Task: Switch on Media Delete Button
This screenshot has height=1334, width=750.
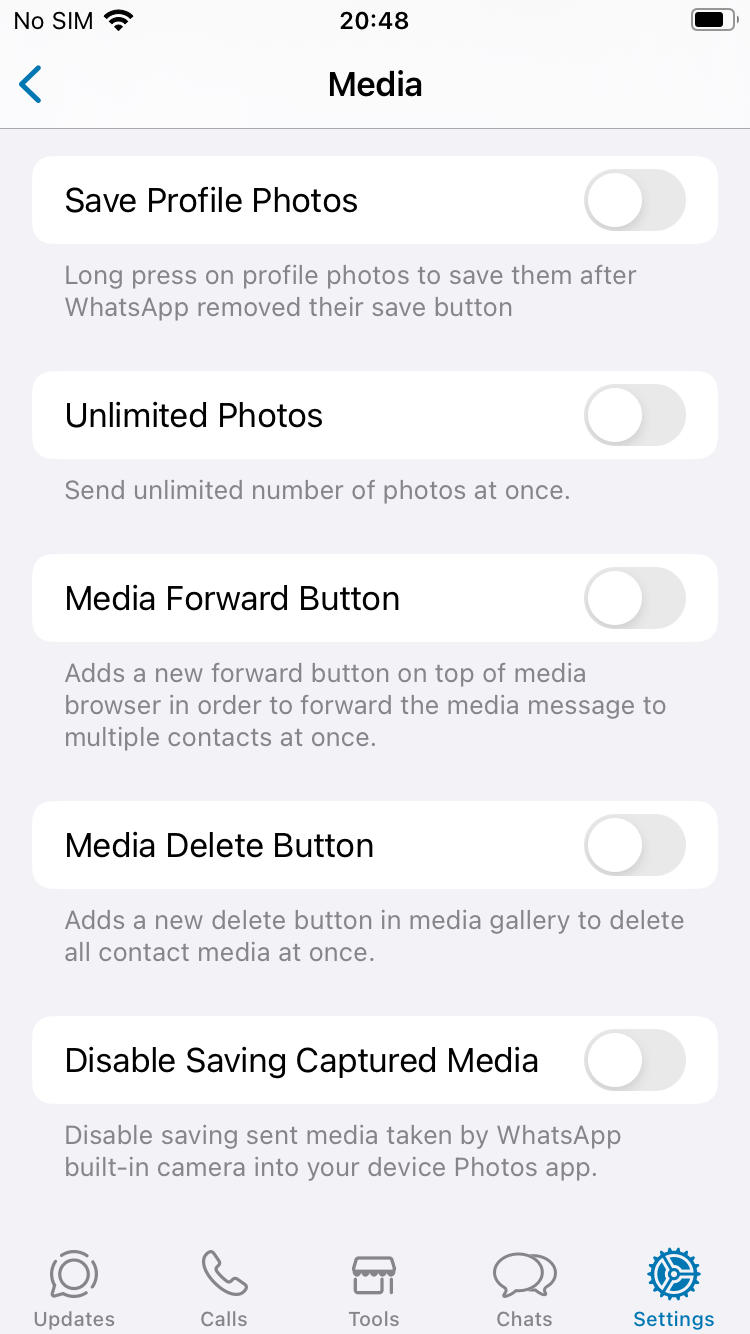Action: (635, 845)
